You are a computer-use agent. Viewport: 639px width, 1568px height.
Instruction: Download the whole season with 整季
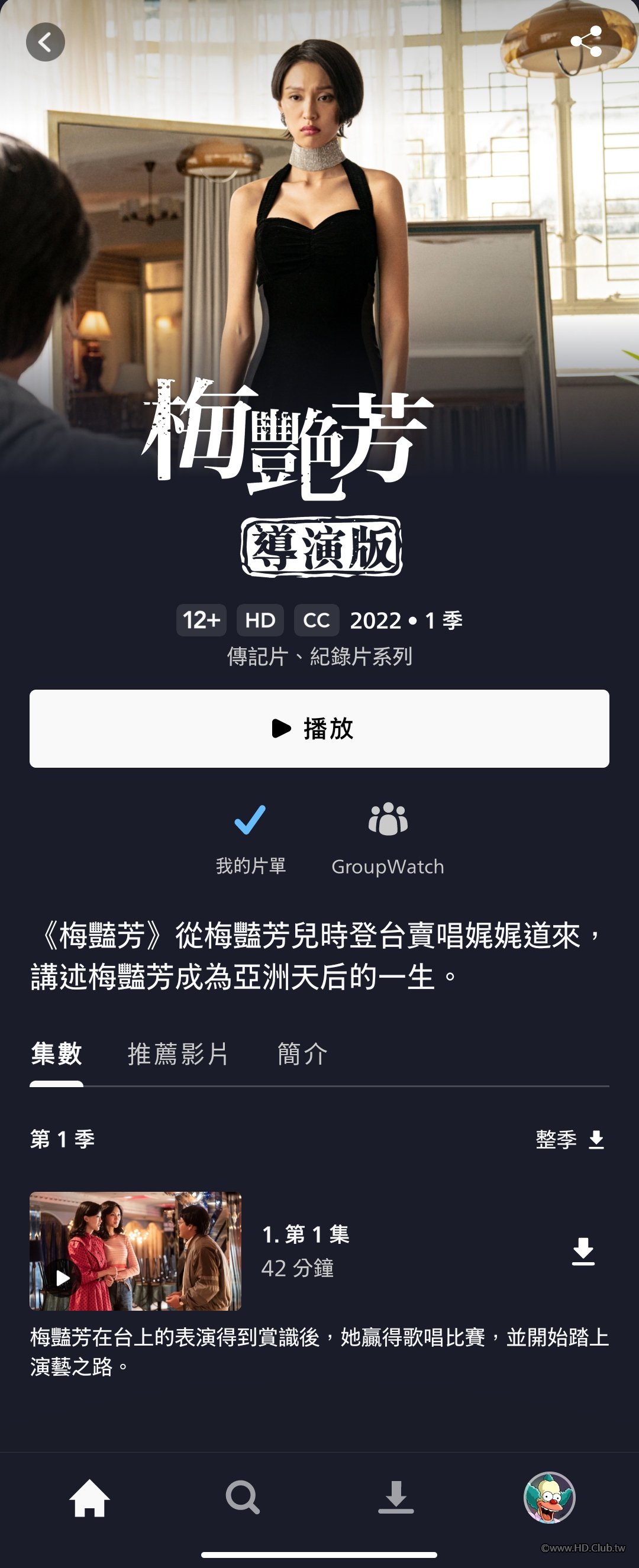(x=570, y=1139)
